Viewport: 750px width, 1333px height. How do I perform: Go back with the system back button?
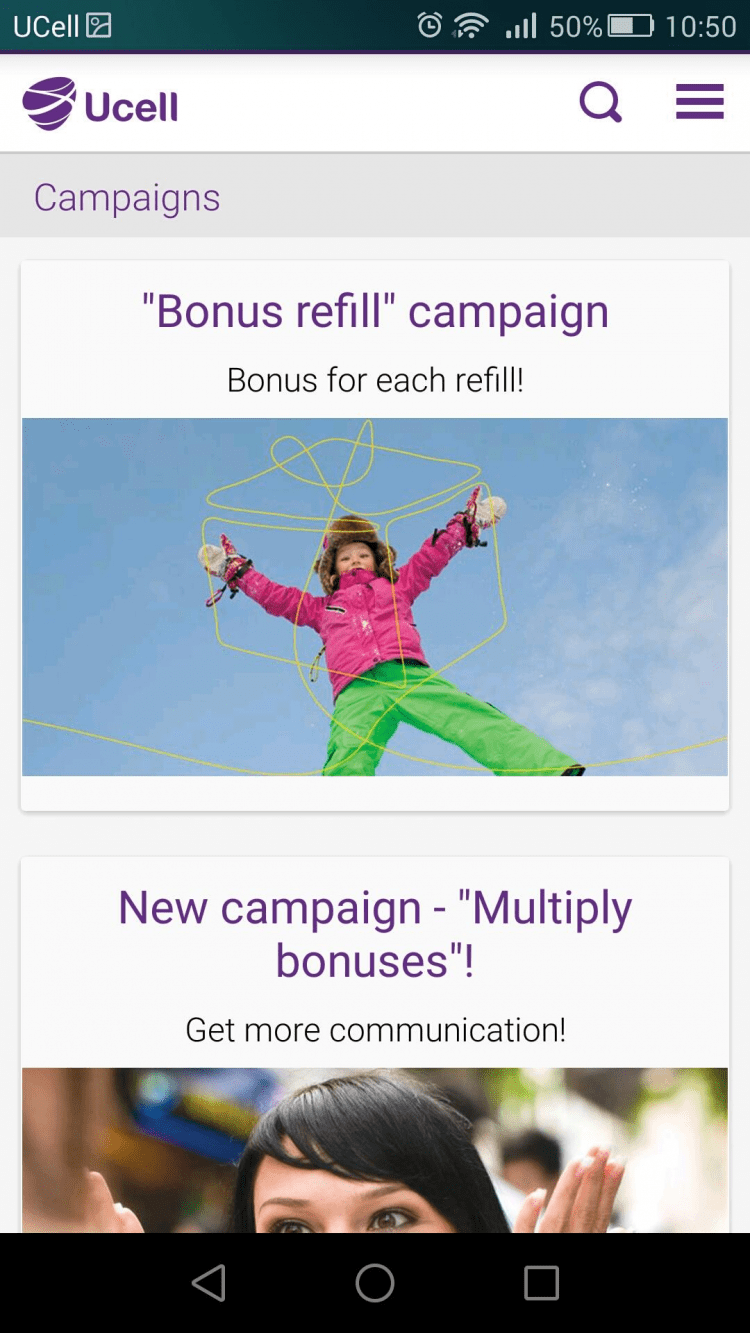tap(209, 1282)
